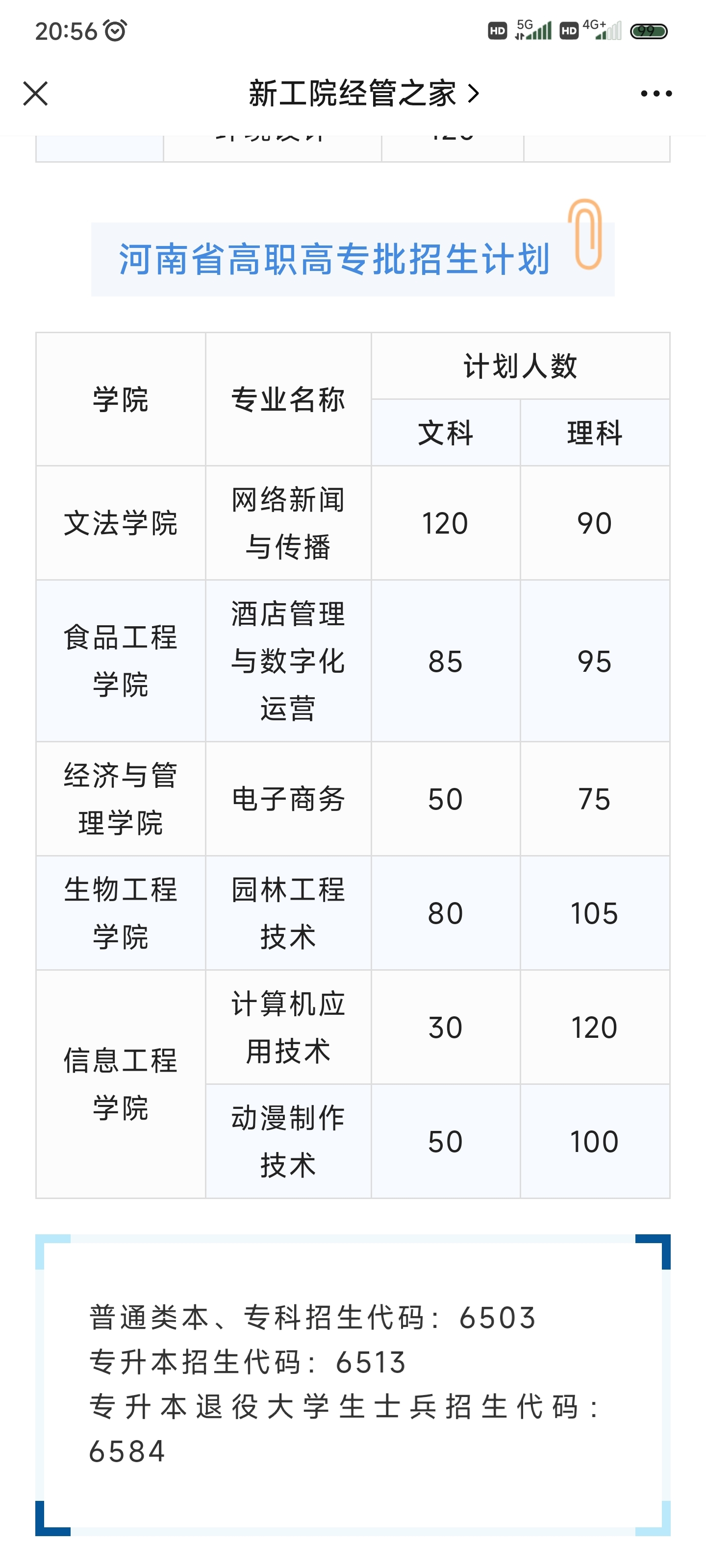Screen dimensions: 706x1568
Task: Open the three-dot more options menu
Action: tap(656, 94)
